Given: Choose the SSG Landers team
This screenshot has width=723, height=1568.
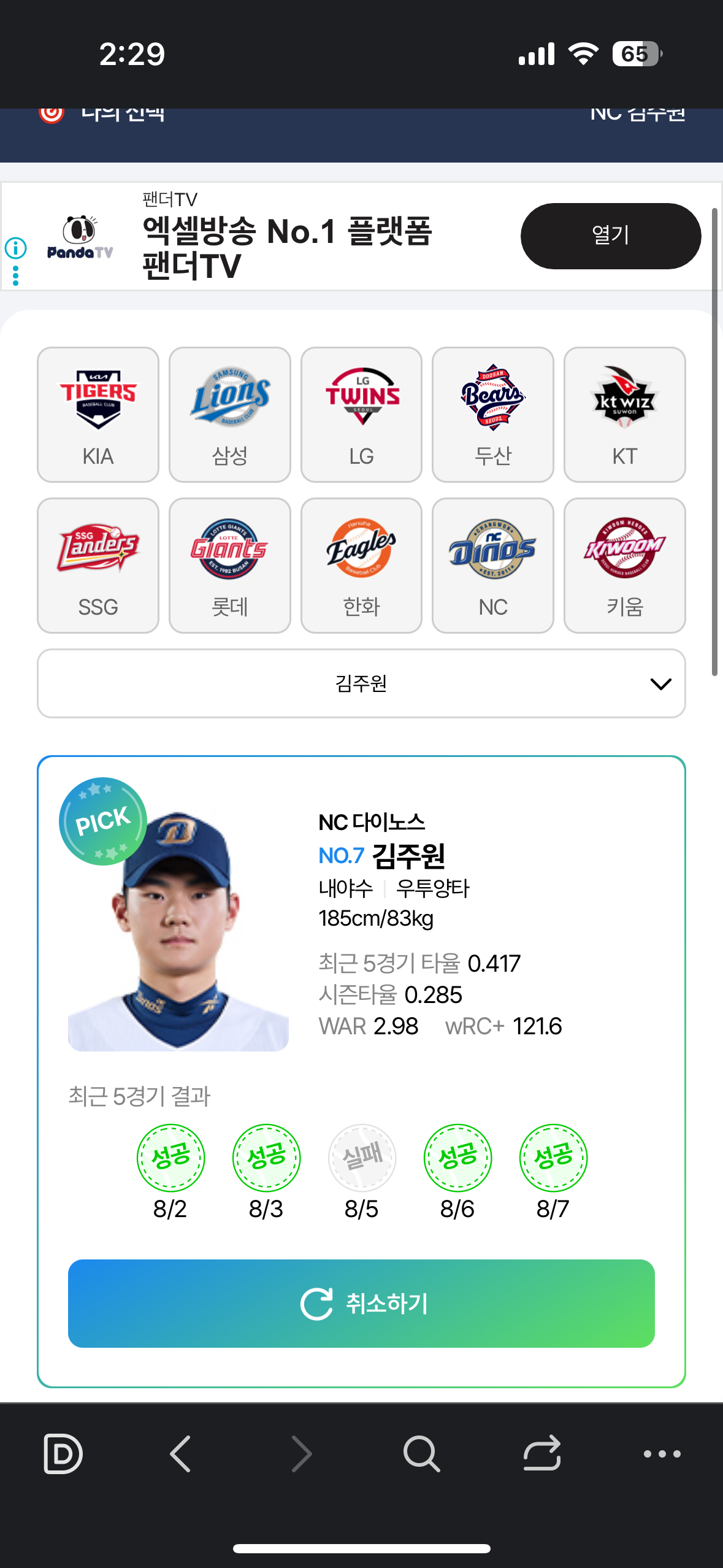Looking at the screenshot, I should (x=98, y=566).
